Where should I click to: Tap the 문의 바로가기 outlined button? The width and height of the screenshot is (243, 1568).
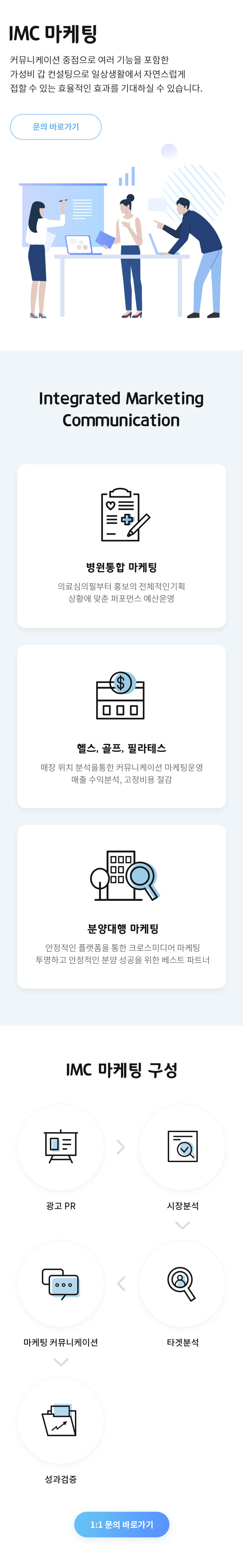[55, 127]
